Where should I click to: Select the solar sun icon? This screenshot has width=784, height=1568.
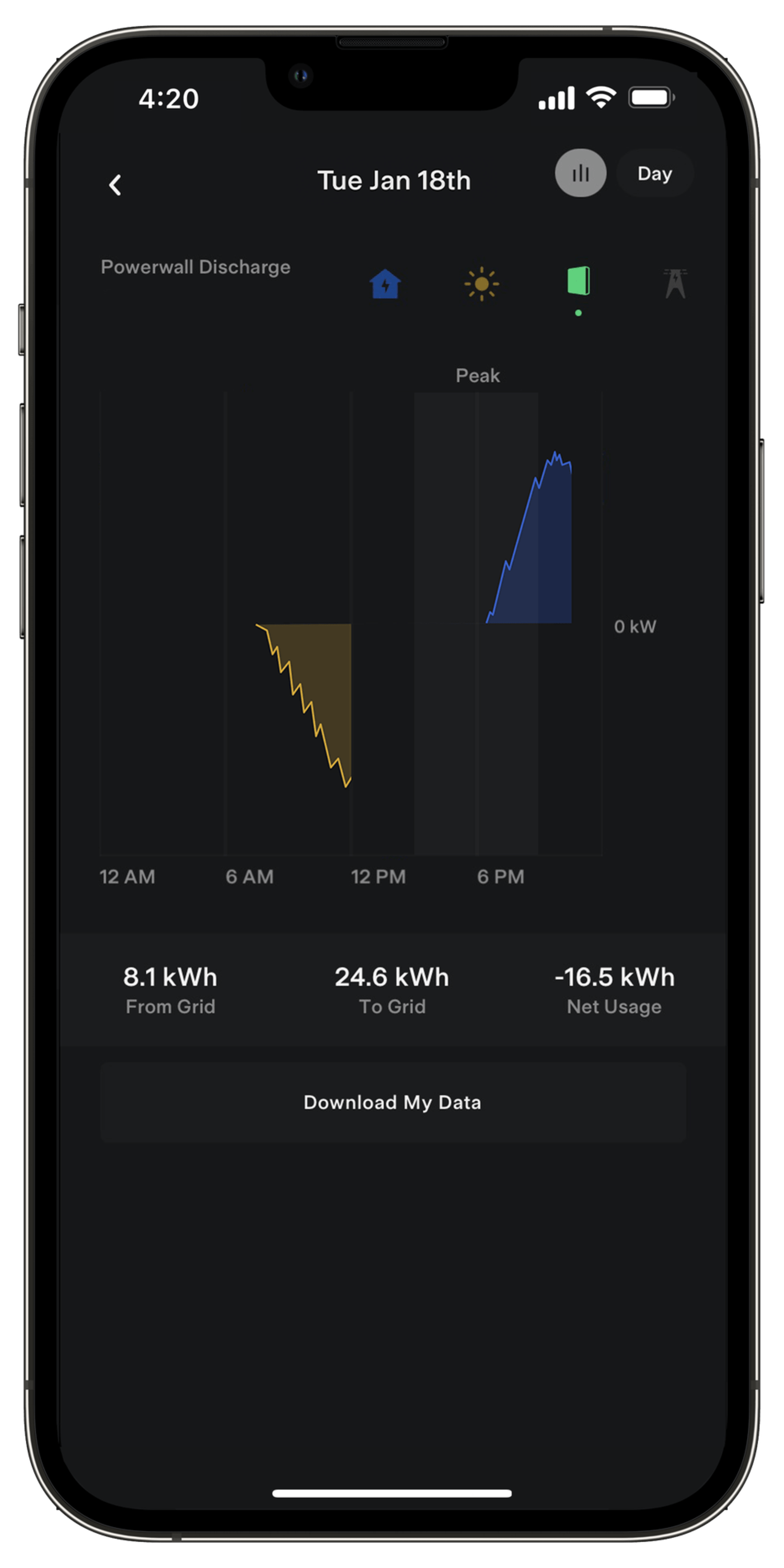(x=481, y=284)
